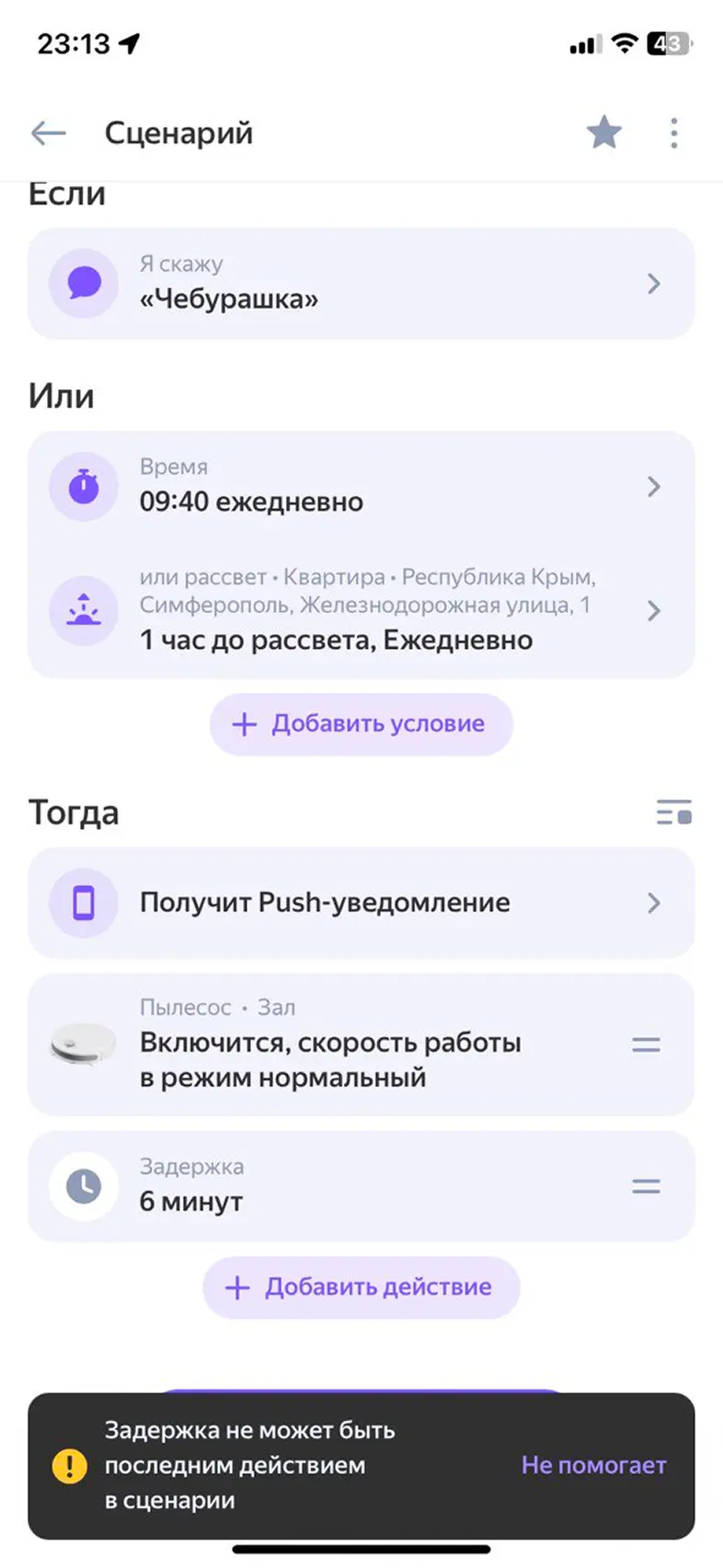Open the Получит Push-уведомление action
Viewport: 723px width, 1568px height.
pos(361,903)
